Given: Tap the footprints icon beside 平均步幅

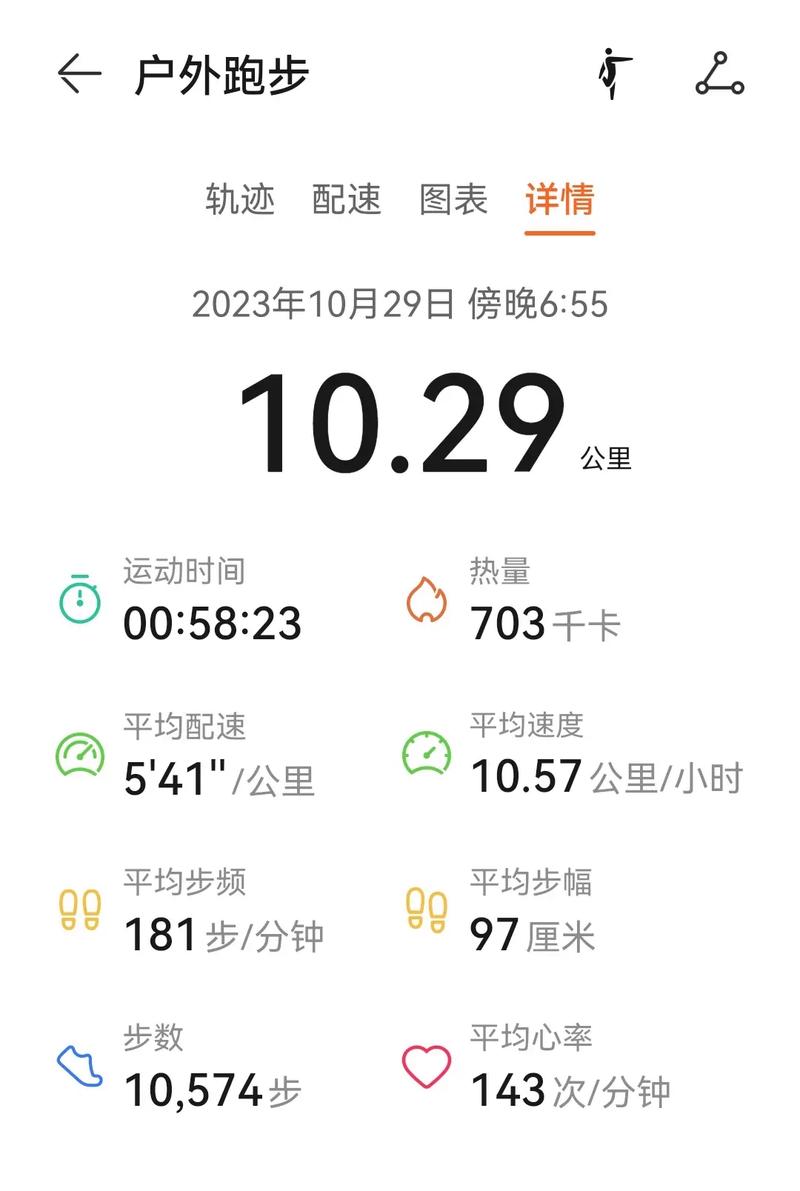Looking at the screenshot, I should point(428,909).
